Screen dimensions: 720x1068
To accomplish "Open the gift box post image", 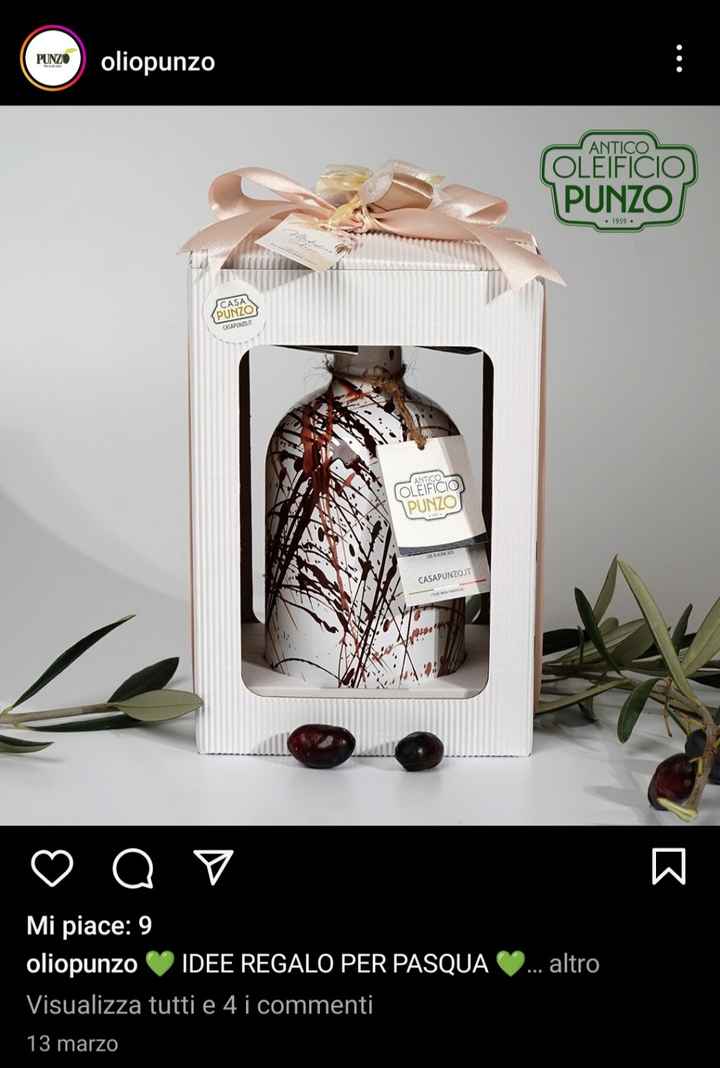I will point(360,465).
